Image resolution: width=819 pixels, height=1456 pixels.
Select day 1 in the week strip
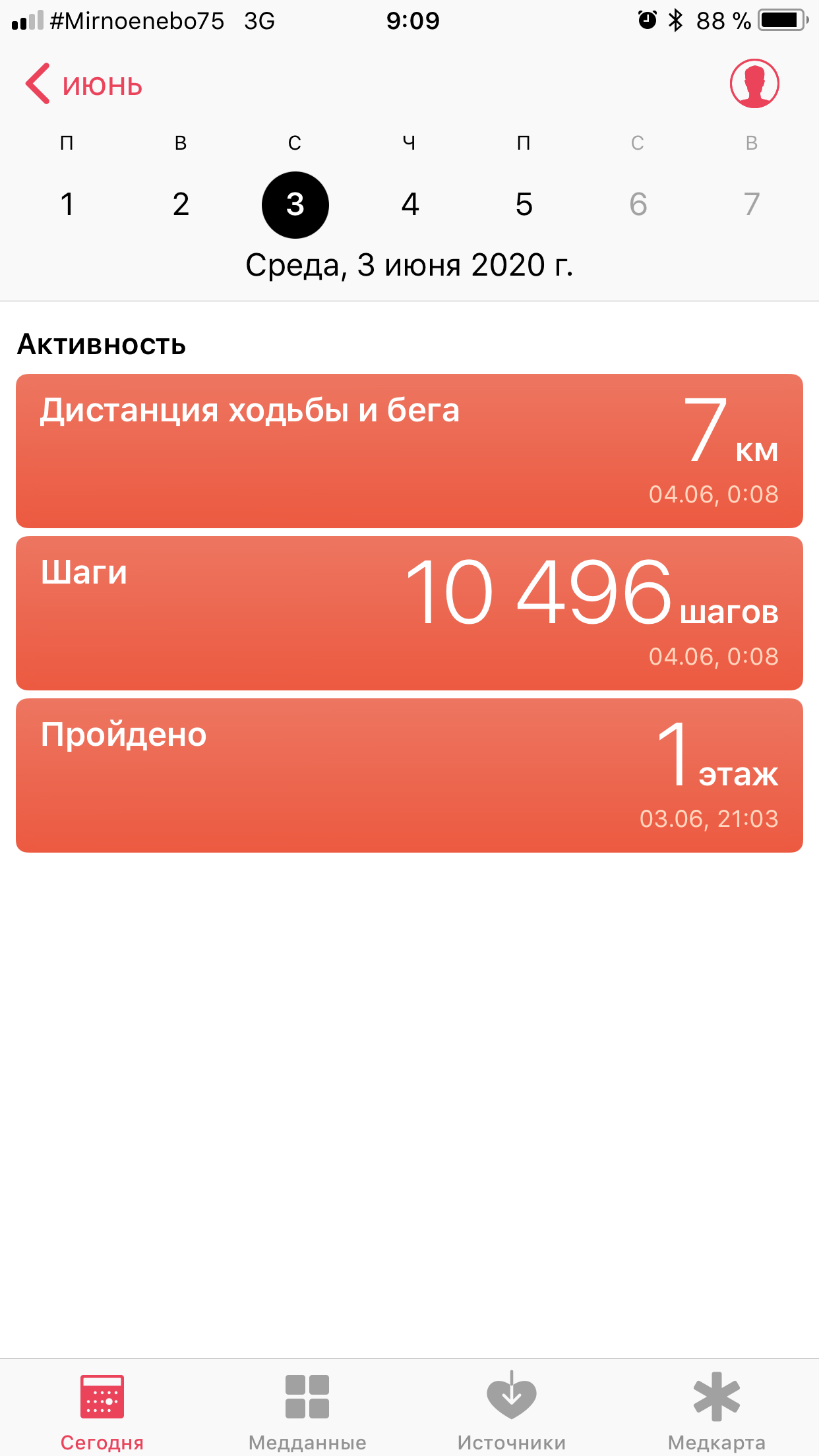click(x=67, y=204)
